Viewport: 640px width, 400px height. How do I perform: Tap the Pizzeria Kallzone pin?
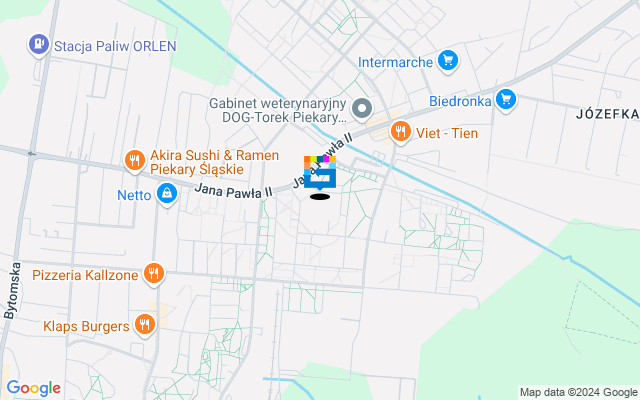point(153,272)
